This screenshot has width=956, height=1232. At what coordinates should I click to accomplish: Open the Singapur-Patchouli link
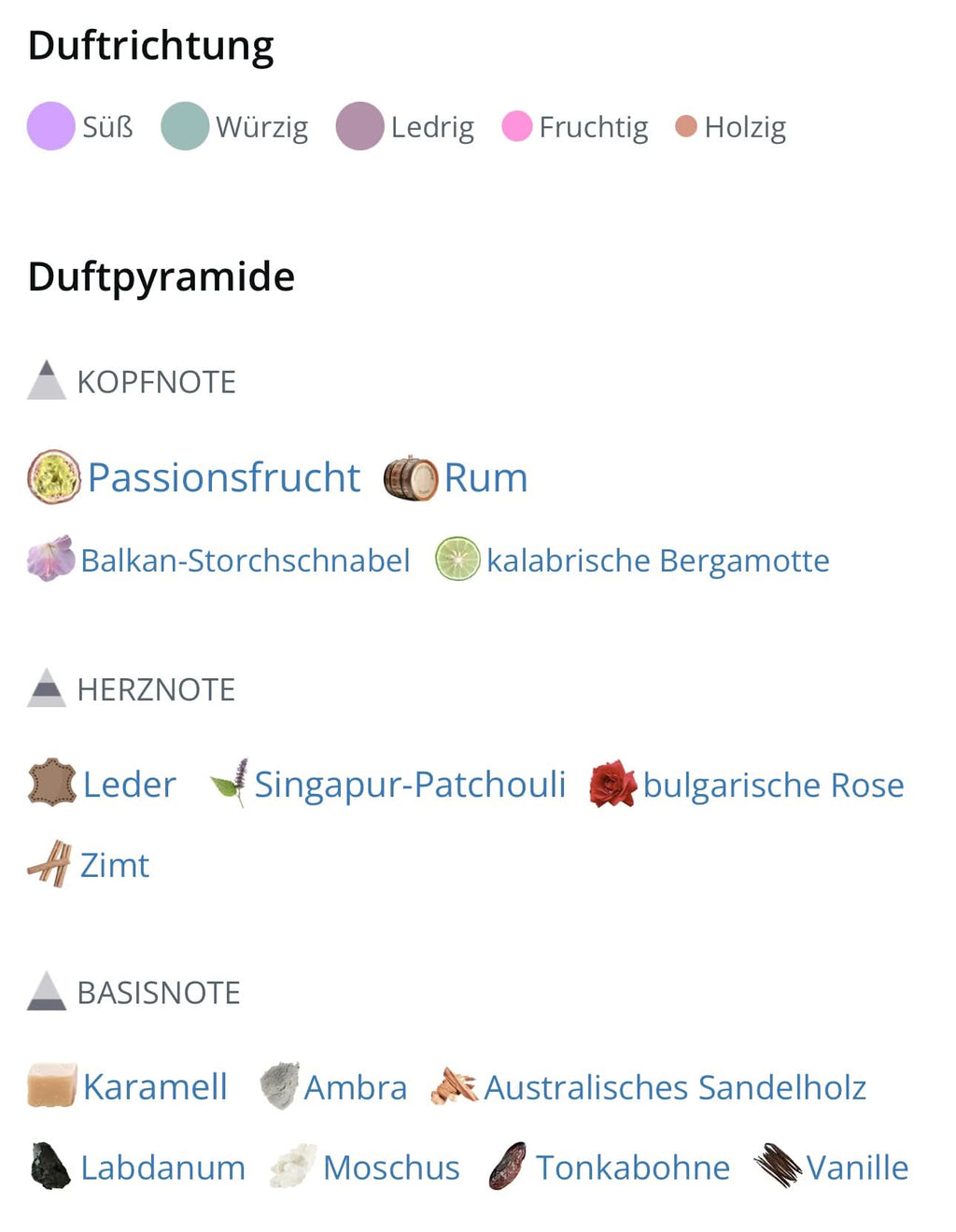[x=409, y=785]
